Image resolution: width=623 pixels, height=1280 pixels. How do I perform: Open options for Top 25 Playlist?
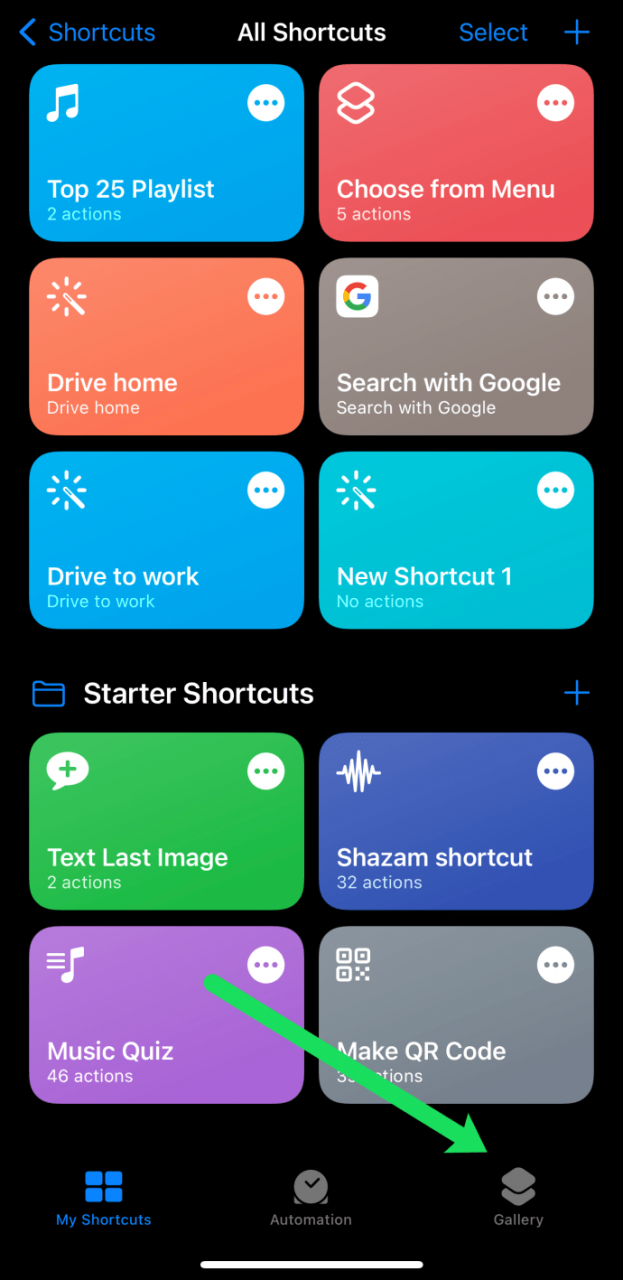coord(266,103)
